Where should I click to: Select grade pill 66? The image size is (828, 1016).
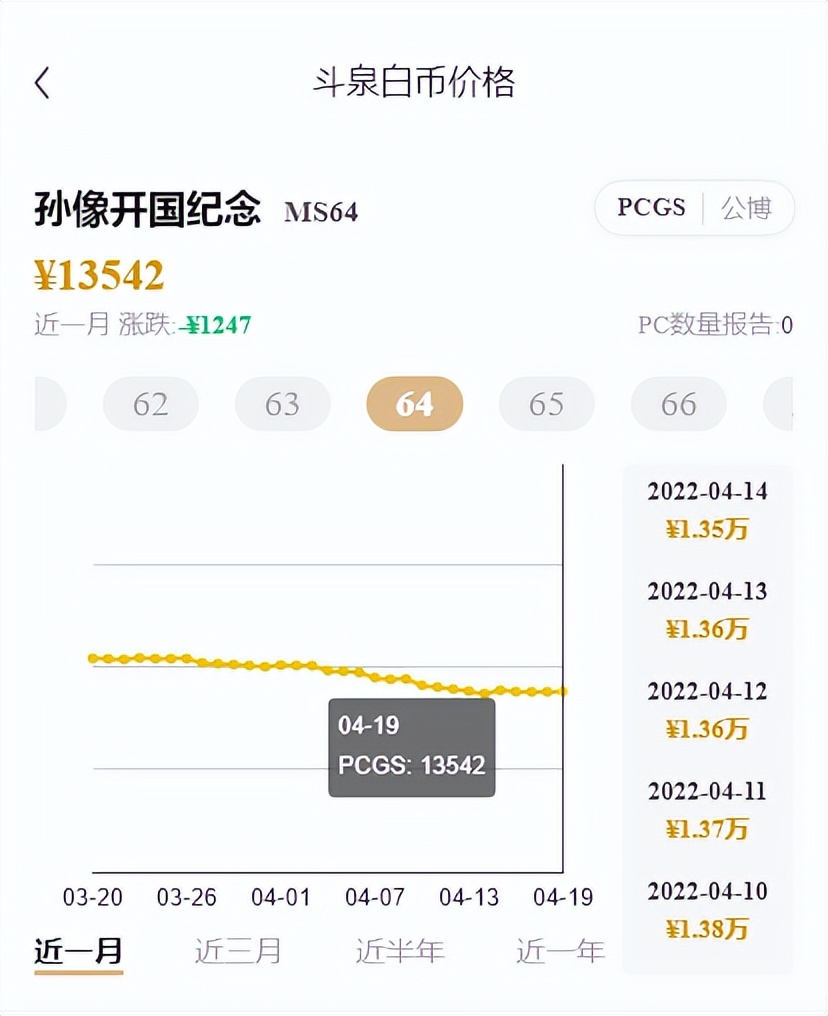click(678, 404)
